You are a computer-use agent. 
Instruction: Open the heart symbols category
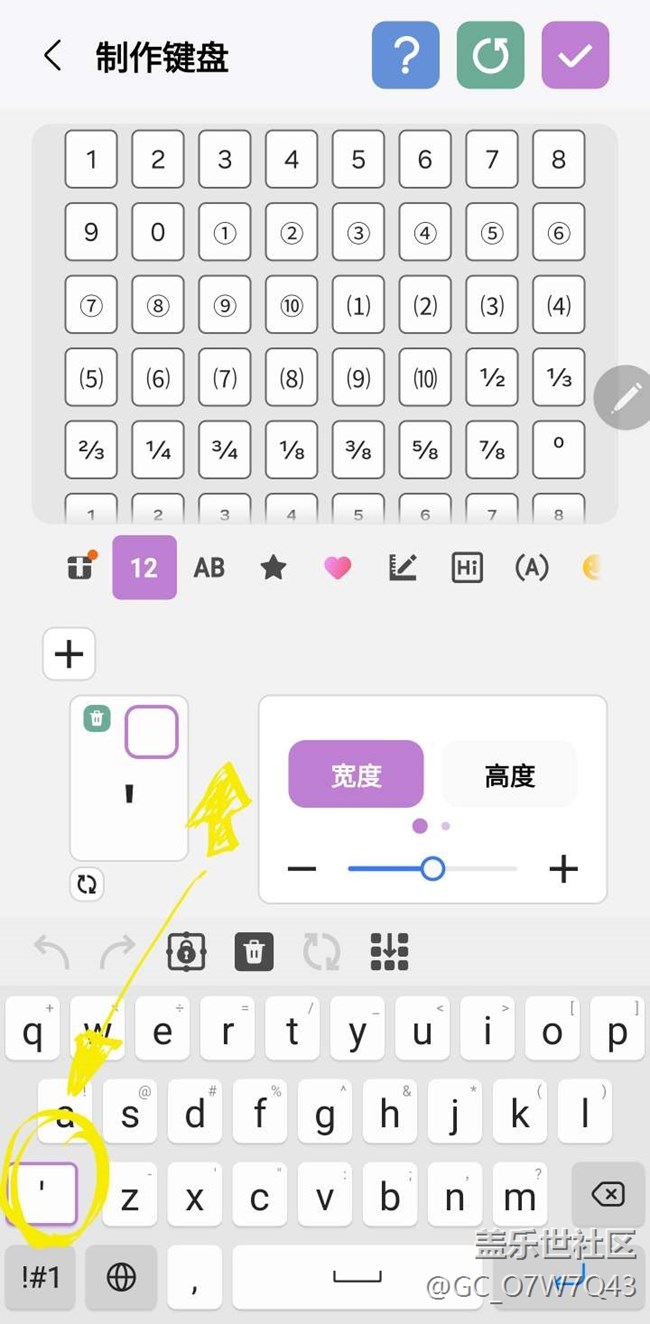(338, 568)
